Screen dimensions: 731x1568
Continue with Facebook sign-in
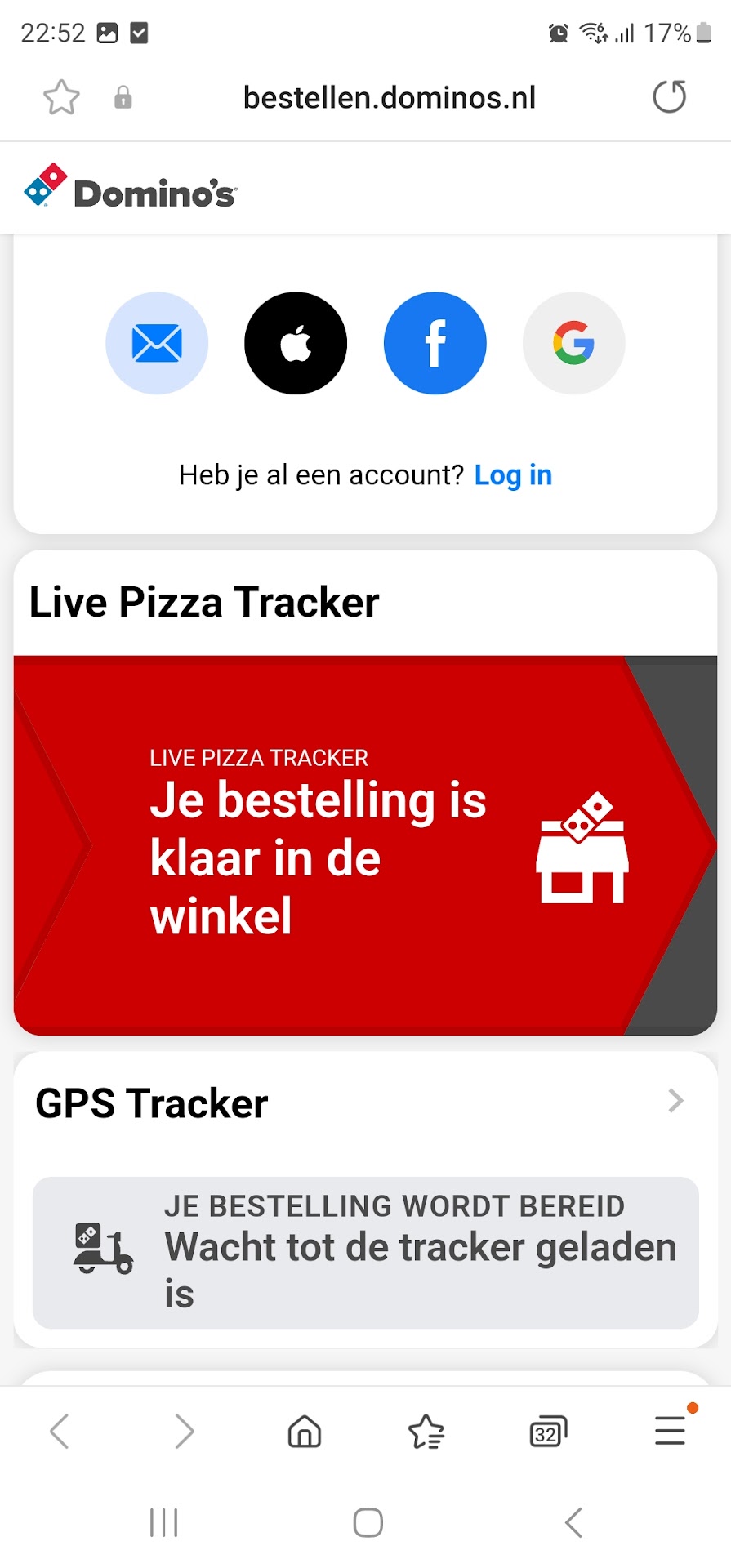click(435, 343)
